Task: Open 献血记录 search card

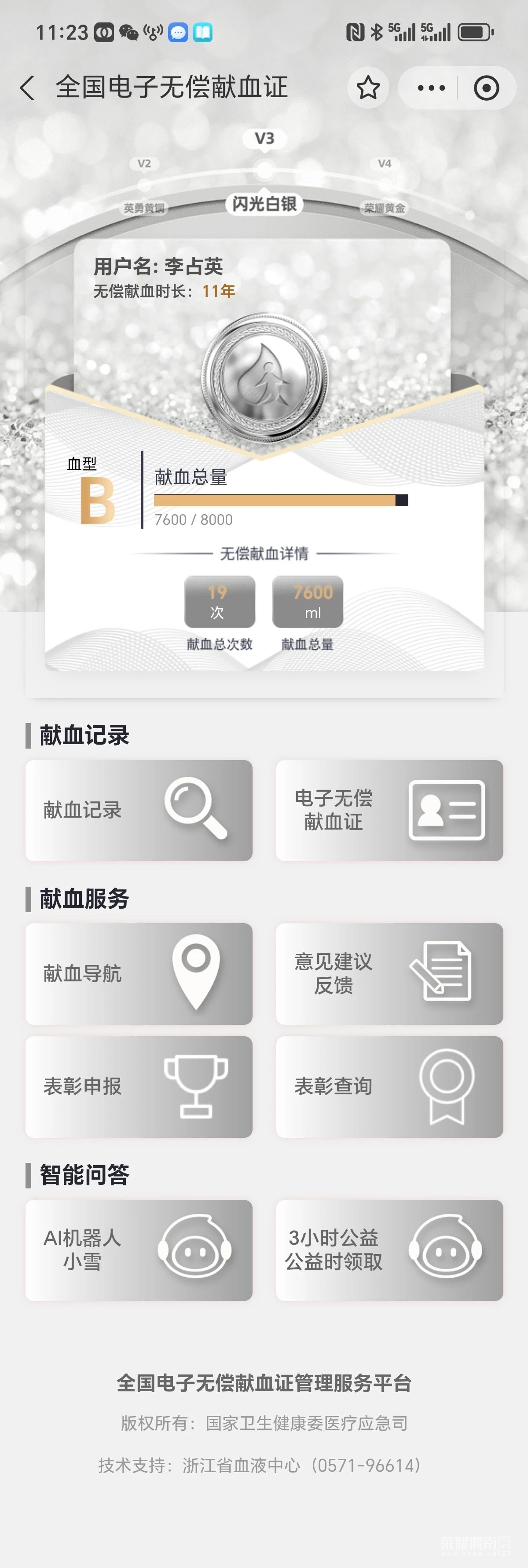Action: coord(139,810)
